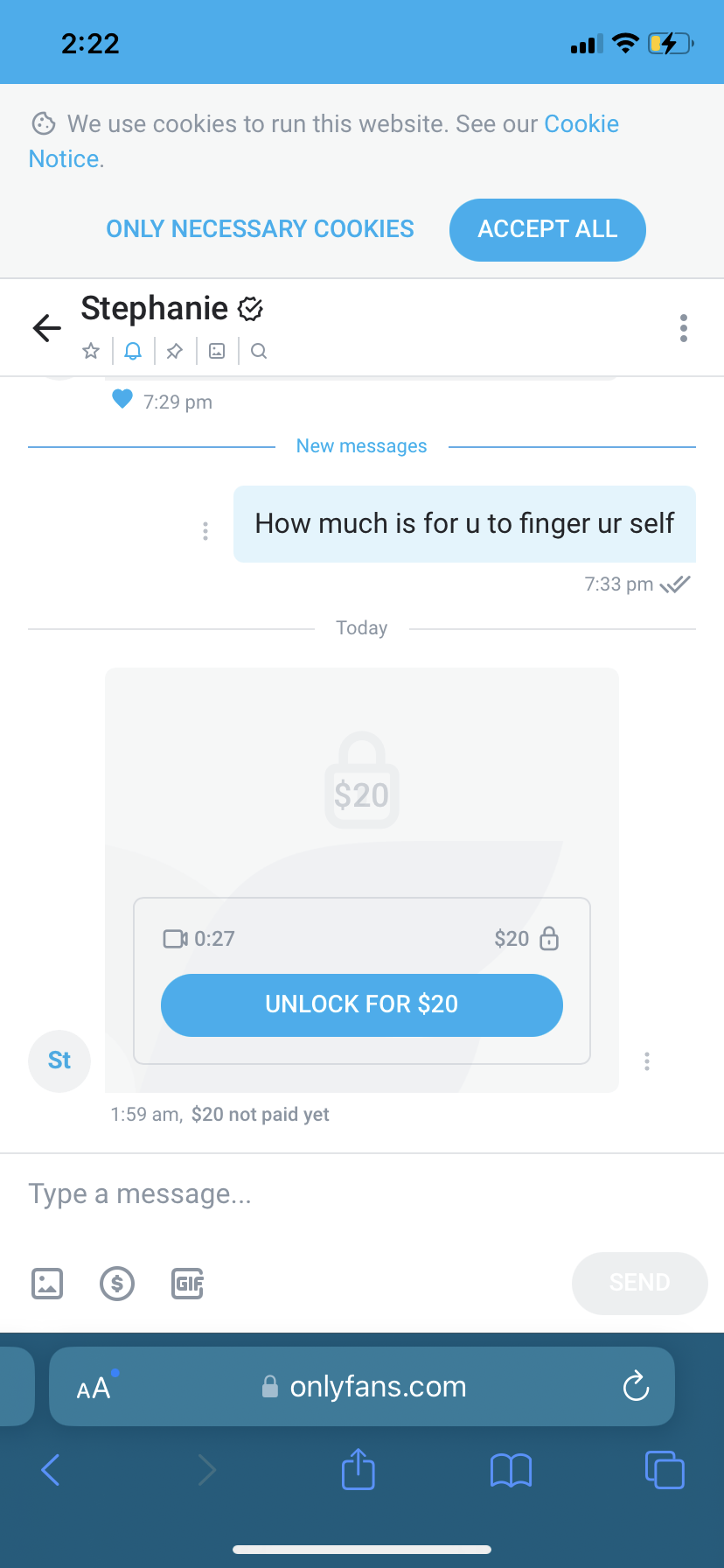724x1568 pixels.
Task: Reload the onlyfans.com page
Action: [x=636, y=1386]
